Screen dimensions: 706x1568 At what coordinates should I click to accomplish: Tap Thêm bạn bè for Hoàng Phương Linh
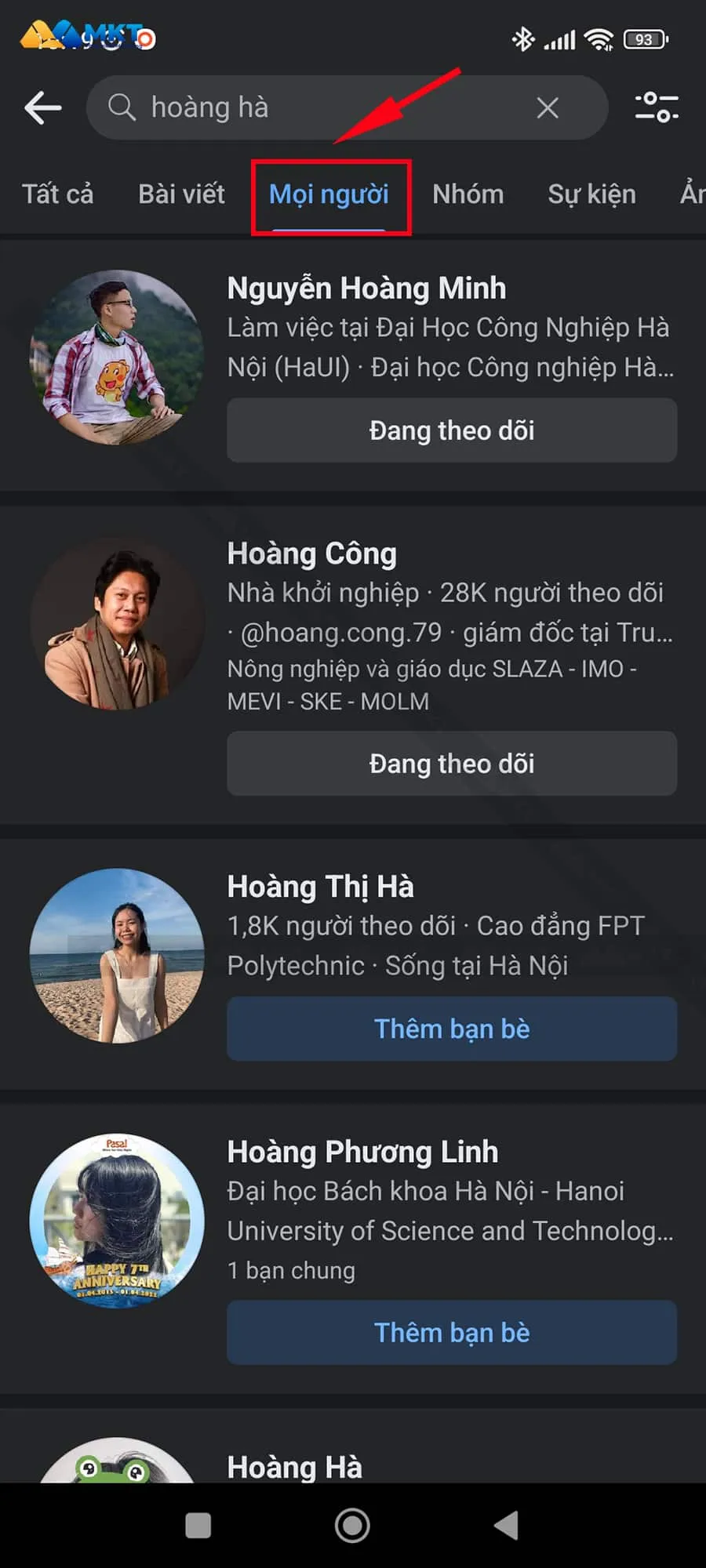coord(451,1332)
